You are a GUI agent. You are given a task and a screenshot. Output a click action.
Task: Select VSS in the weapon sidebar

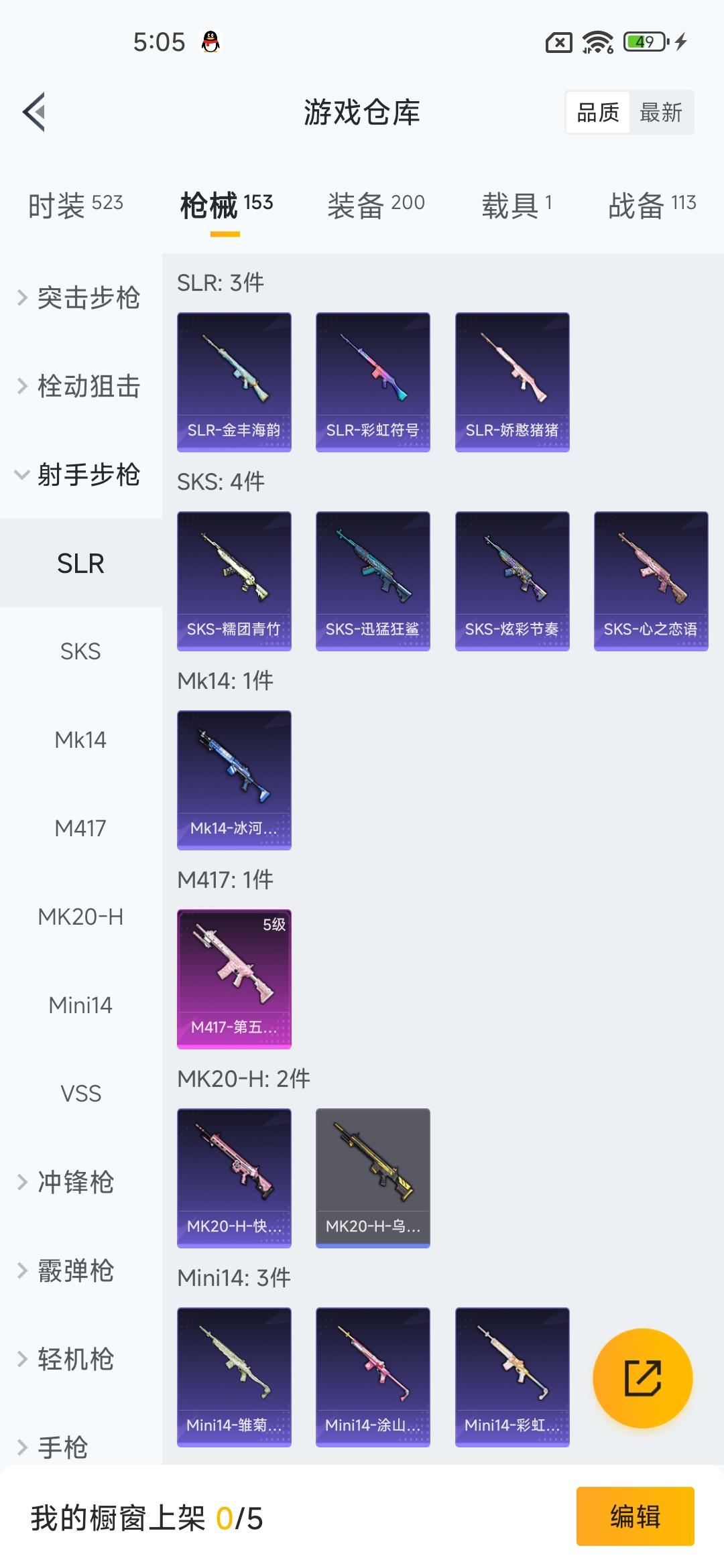(x=80, y=1093)
